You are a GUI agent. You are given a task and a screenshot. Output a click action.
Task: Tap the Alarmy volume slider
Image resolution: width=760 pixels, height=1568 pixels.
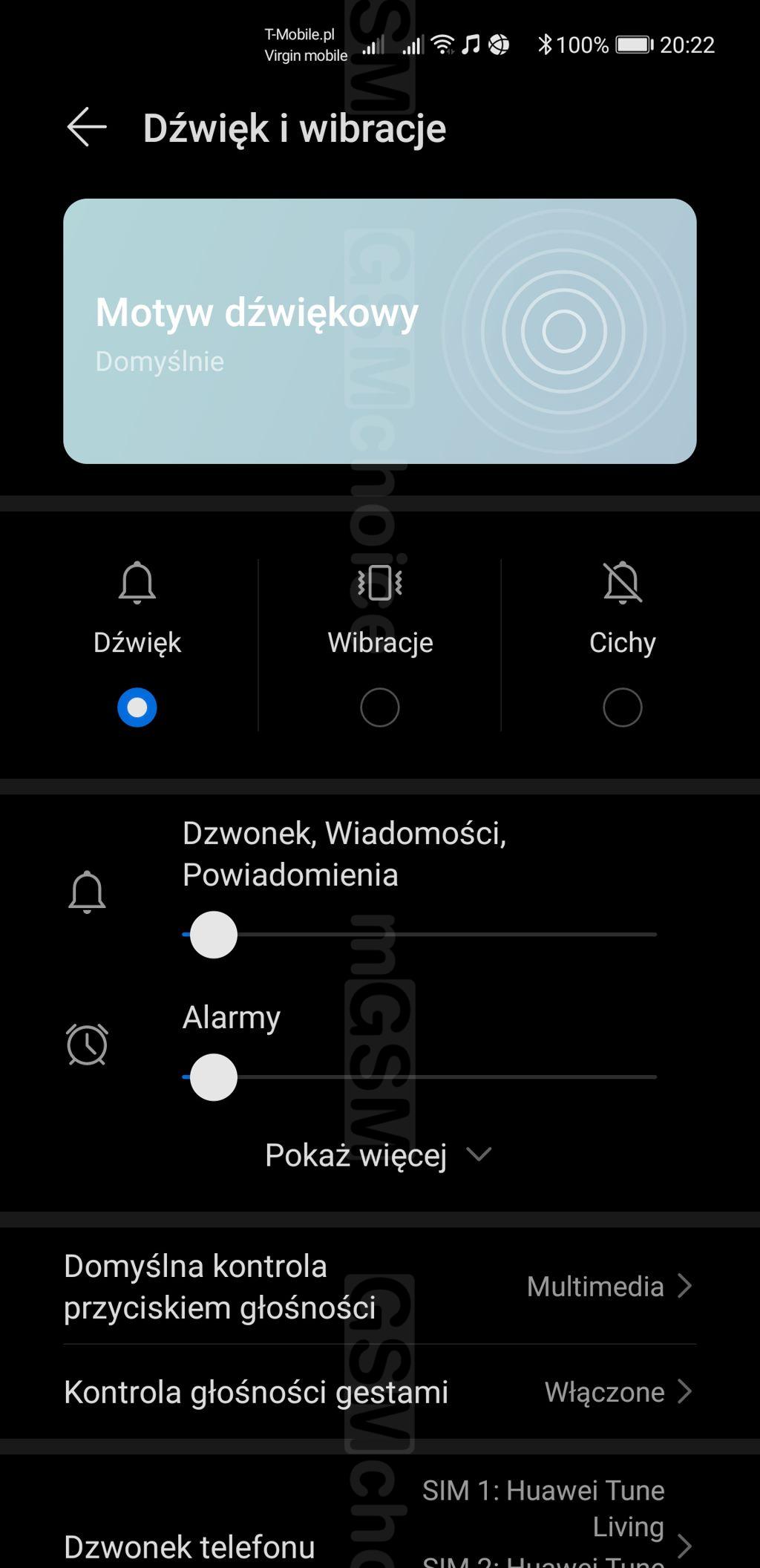[x=419, y=1077]
